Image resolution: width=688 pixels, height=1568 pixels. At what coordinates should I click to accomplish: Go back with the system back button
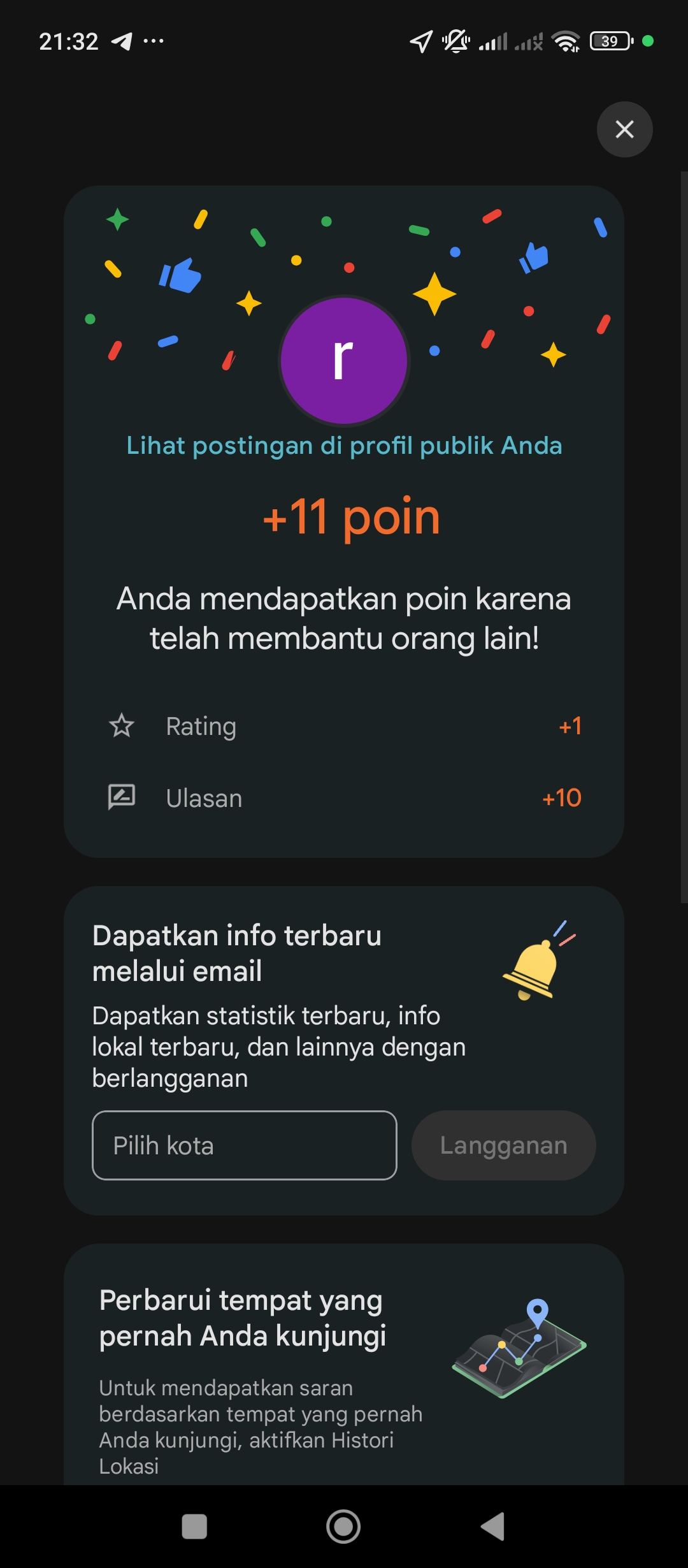point(493,1527)
